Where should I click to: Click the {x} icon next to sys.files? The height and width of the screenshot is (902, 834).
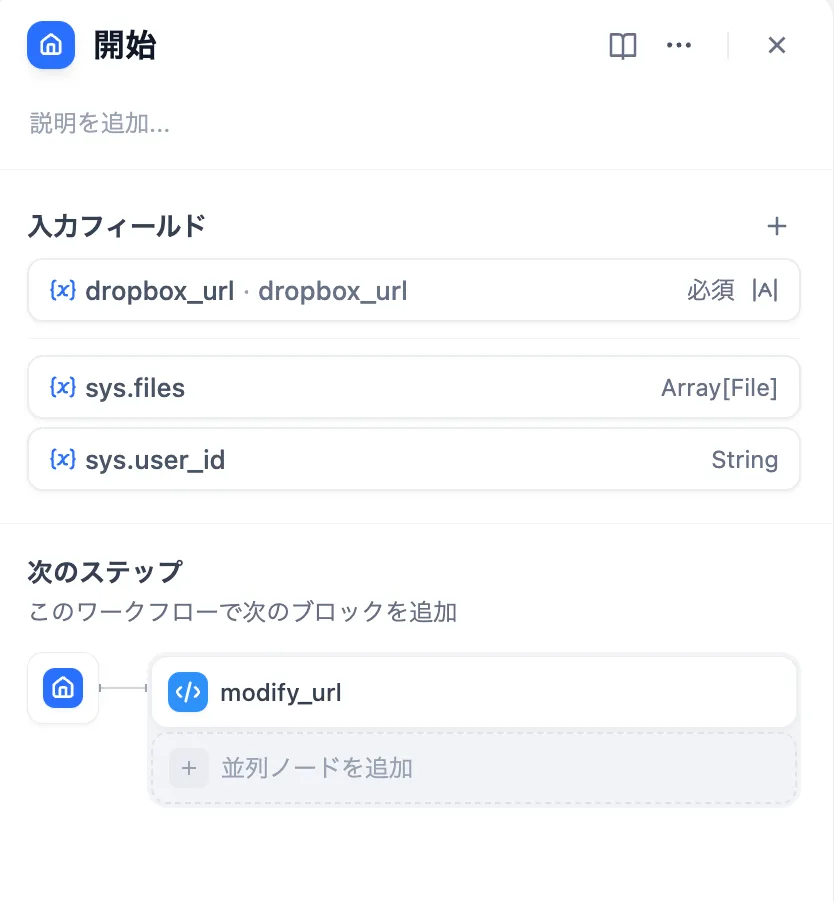pyautogui.click(x=63, y=387)
